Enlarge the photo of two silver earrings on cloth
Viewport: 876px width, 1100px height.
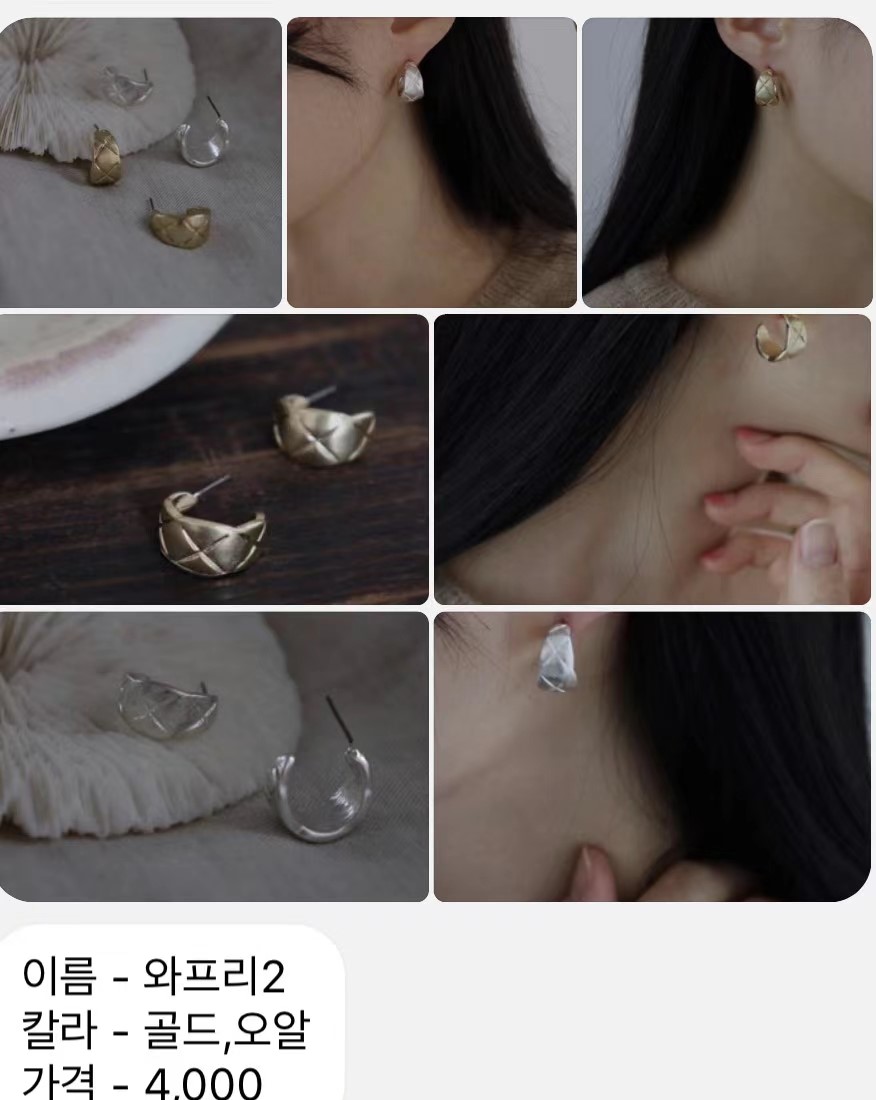[214, 757]
